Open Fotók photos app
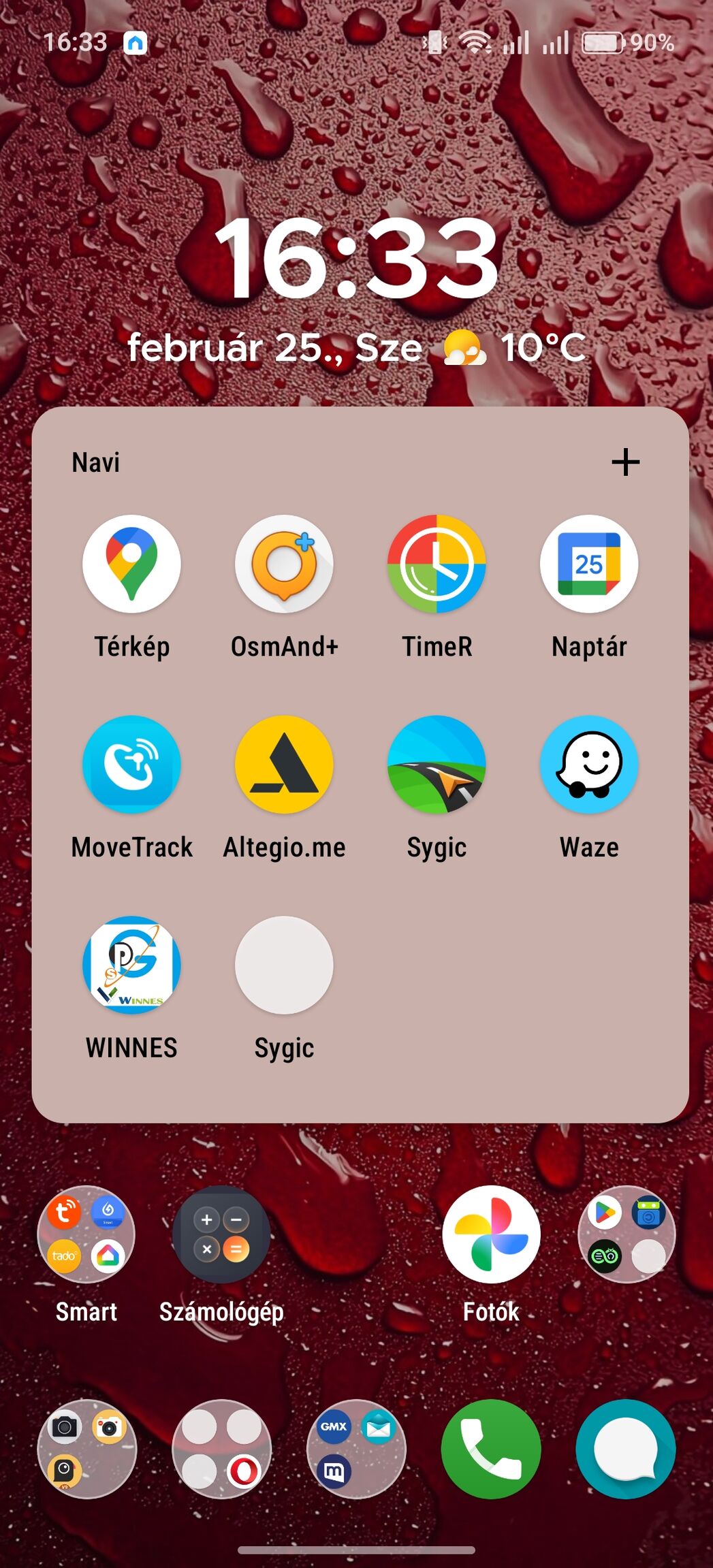 pyautogui.click(x=491, y=1234)
